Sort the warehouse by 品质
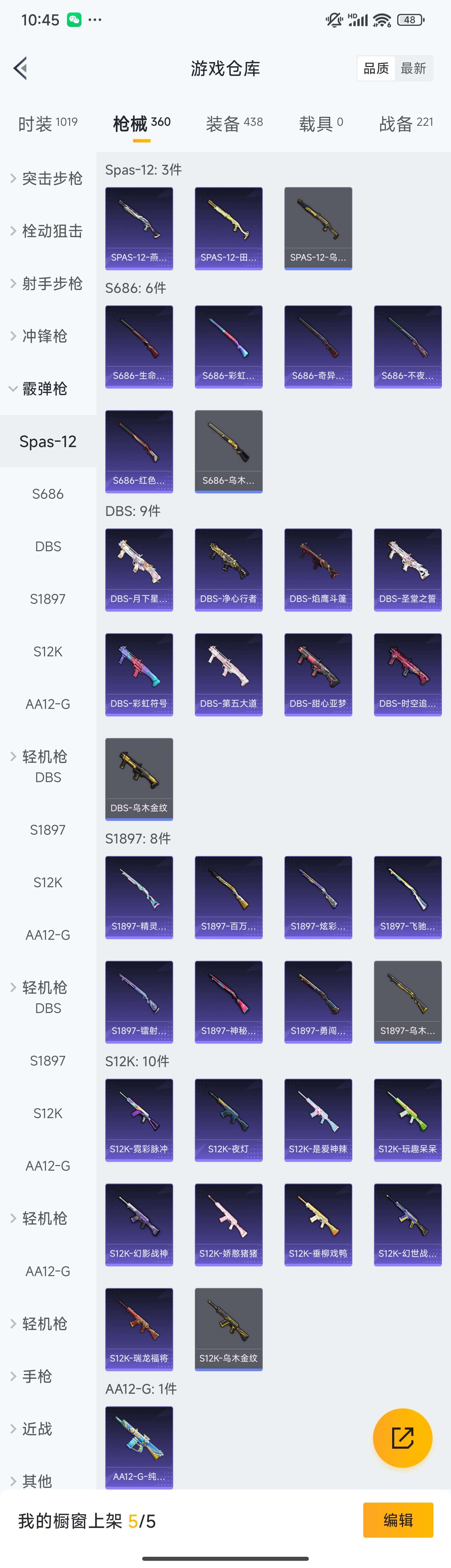Screen dimensions: 451x1568 pos(376,68)
